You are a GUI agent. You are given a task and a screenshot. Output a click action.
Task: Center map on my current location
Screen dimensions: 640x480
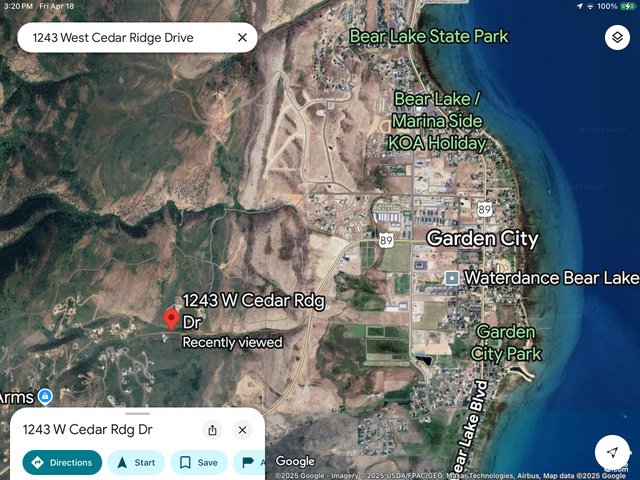612,453
